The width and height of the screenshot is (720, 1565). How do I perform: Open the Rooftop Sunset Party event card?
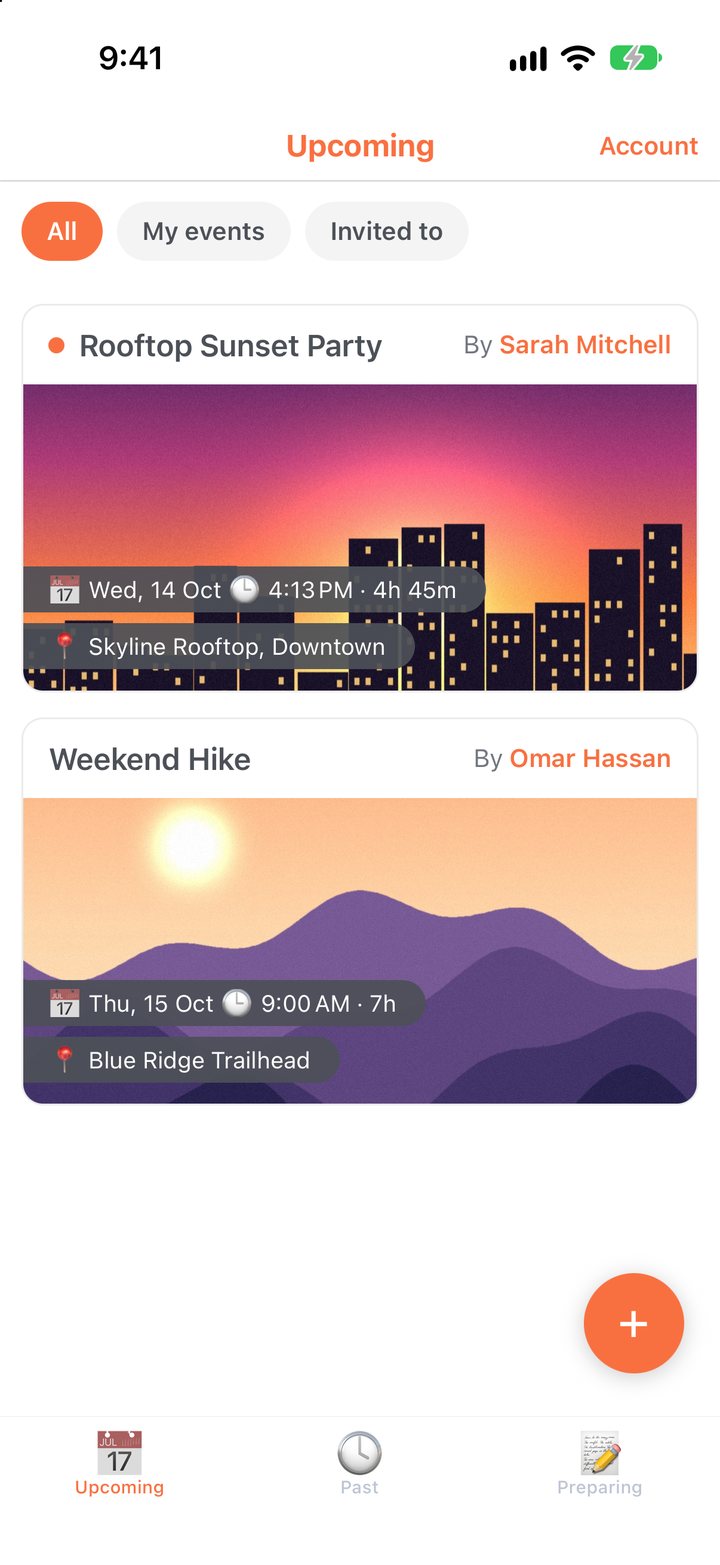click(x=360, y=498)
